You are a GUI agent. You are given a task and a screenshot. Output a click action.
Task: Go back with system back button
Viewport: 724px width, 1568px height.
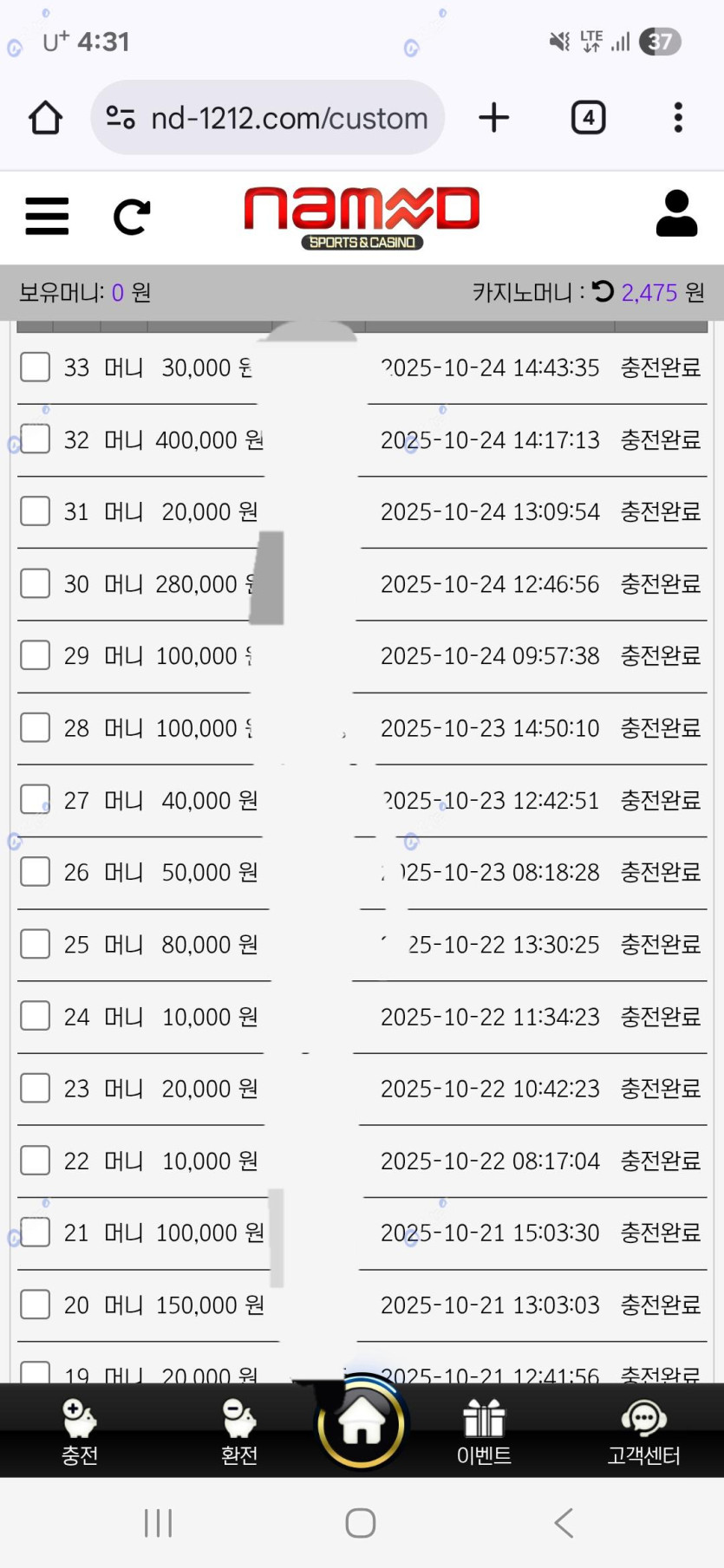pyautogui.click(x=564, y=1523)
